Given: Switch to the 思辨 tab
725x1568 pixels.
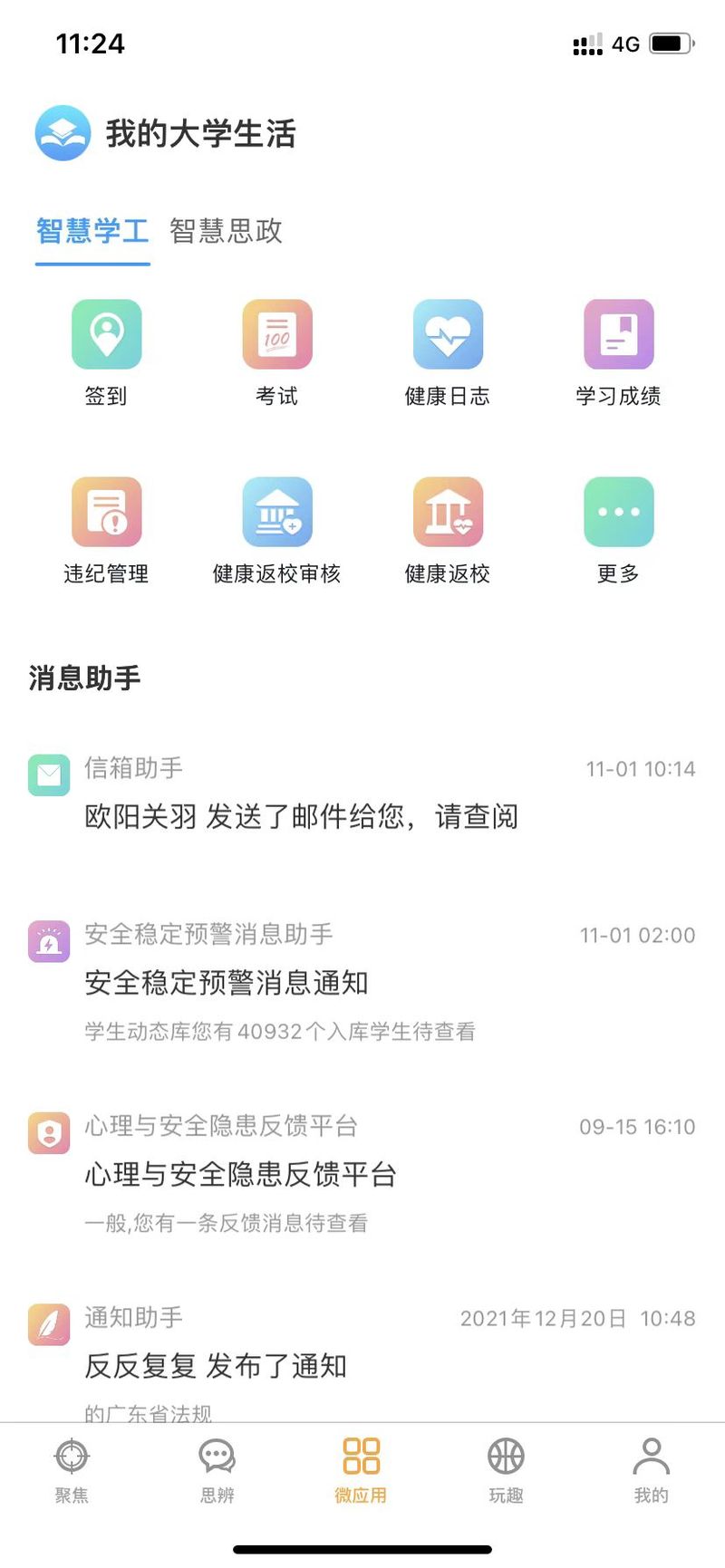Looking at the screenshot, I should (x=217, y=1471).
